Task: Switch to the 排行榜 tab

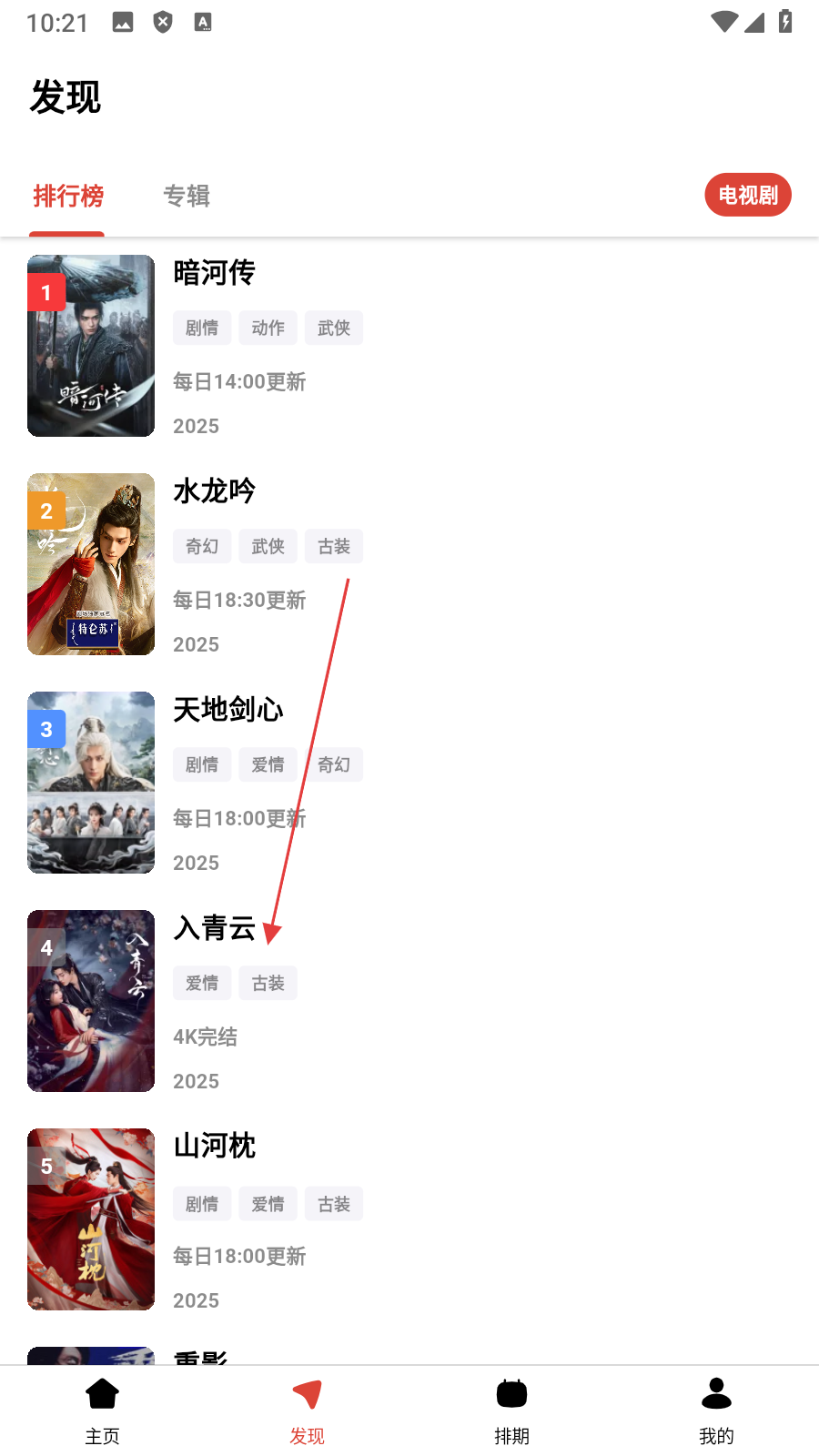Action: click(68, 196)
